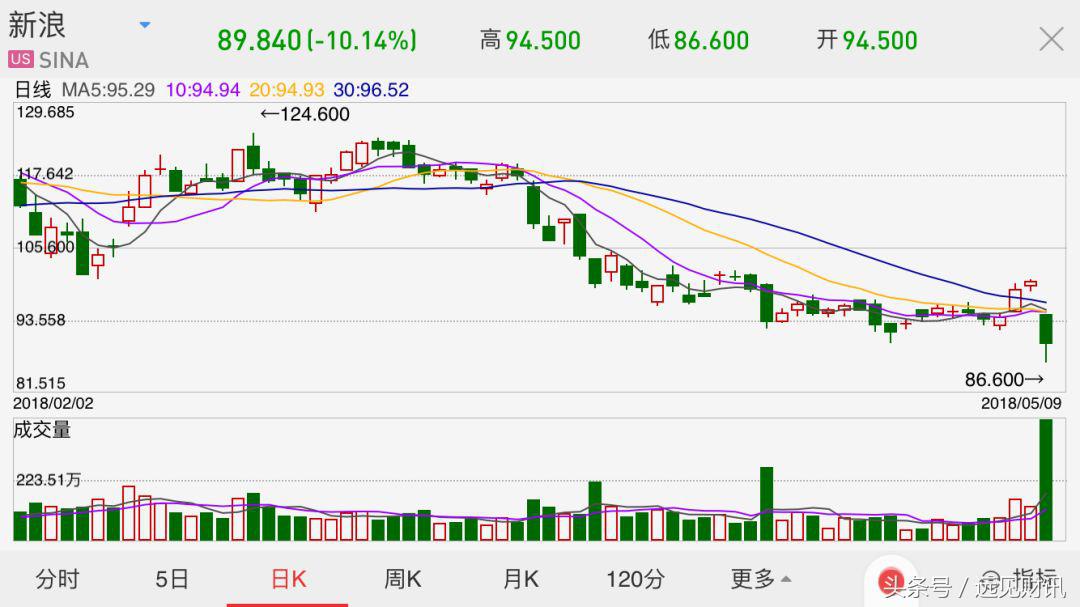
Task: Open the 月K monthly chart
Action: pos(520,579)
